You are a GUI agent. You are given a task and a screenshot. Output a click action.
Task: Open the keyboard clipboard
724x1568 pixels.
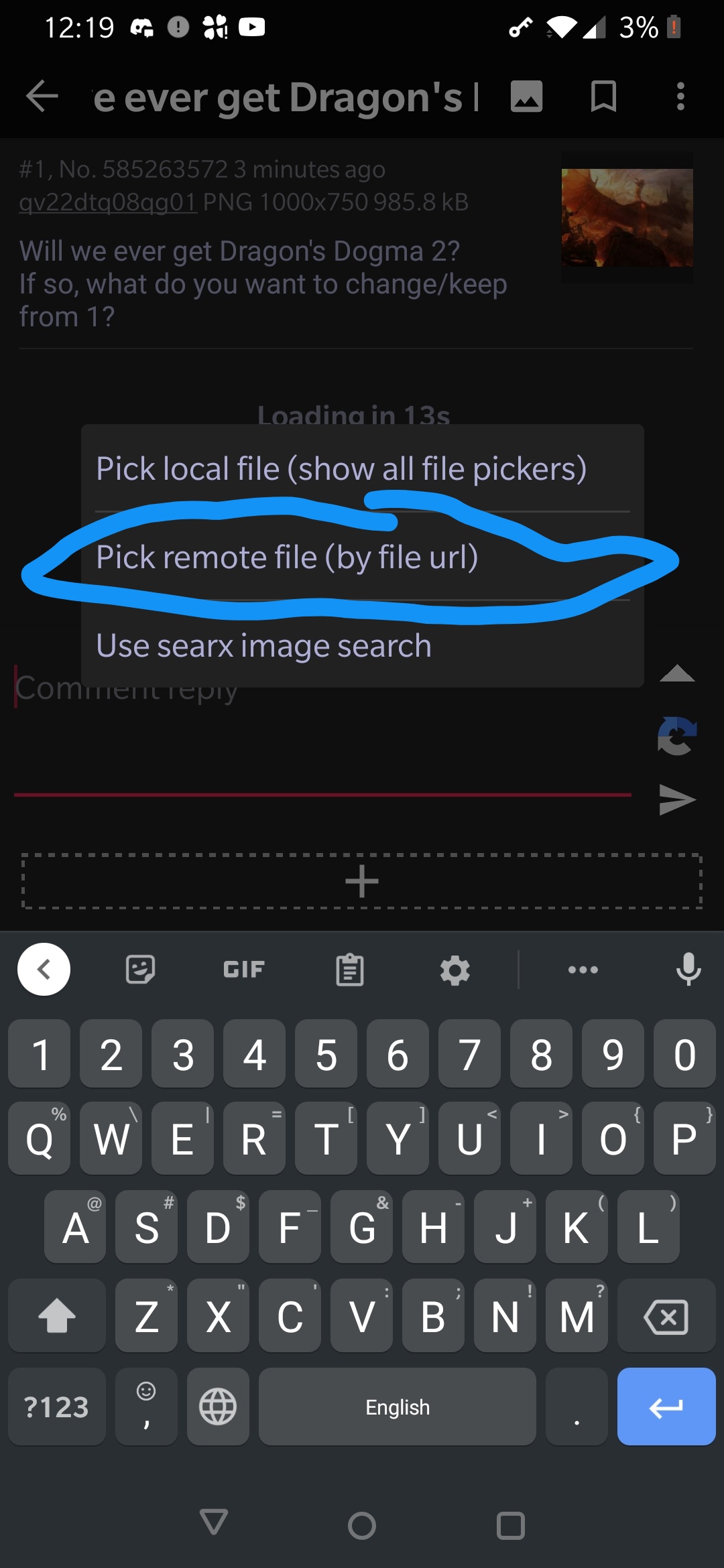click(350, 970)
